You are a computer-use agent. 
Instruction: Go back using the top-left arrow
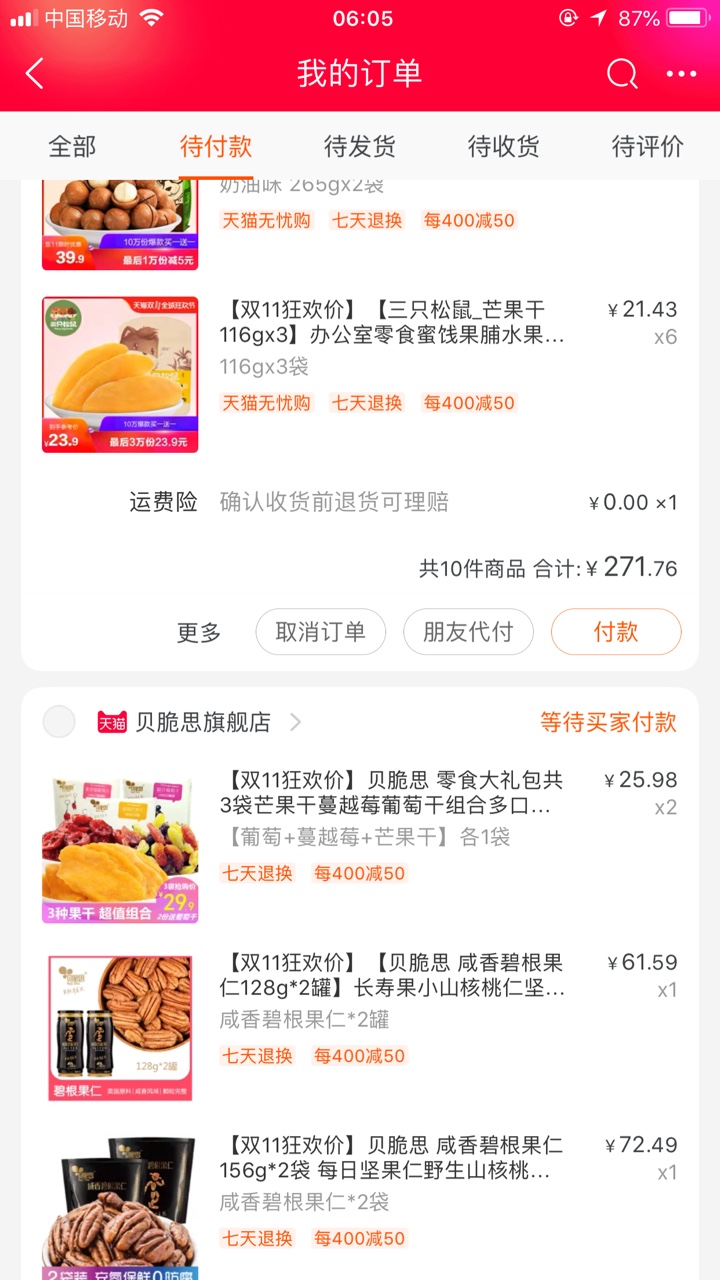tap(35, 74)
